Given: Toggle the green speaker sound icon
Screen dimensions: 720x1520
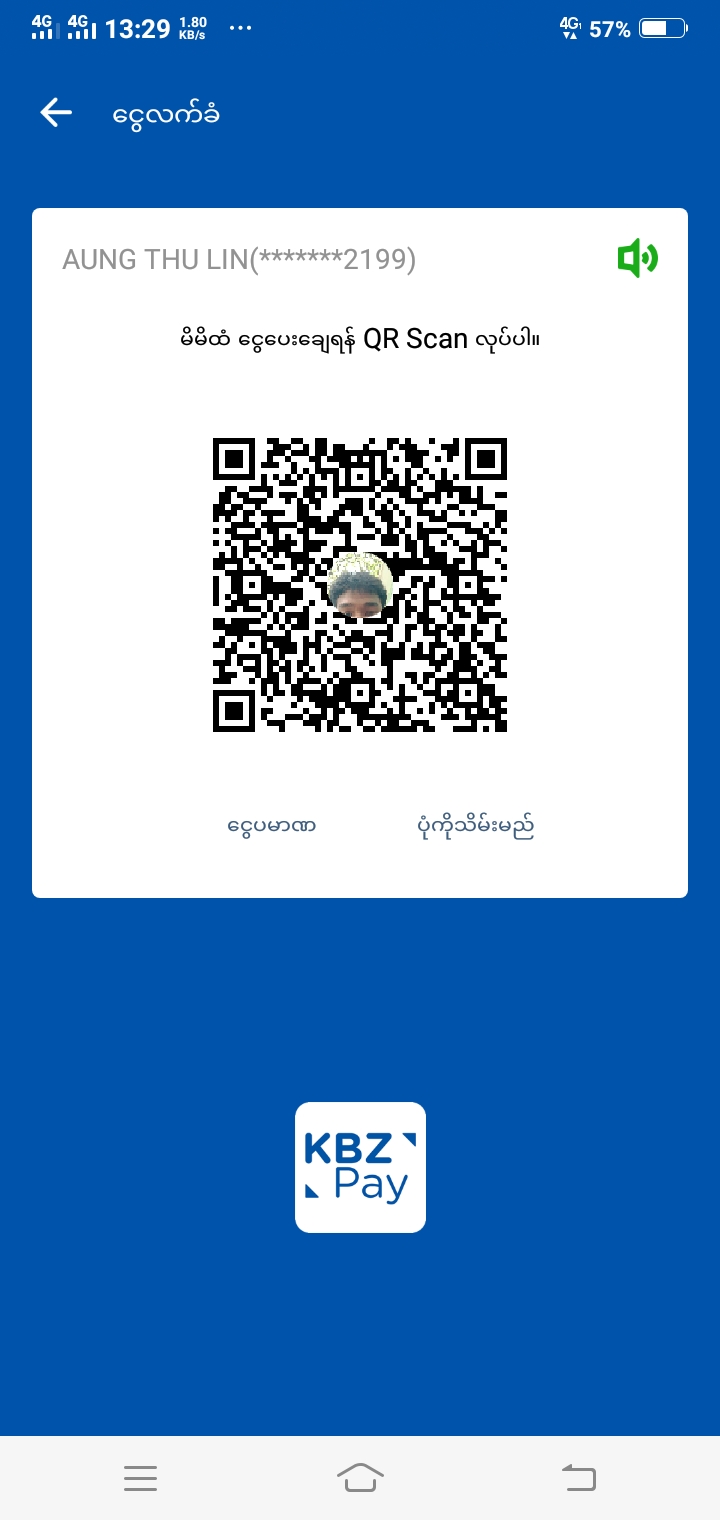Looking at the screenshot, I should coord(637,260).
